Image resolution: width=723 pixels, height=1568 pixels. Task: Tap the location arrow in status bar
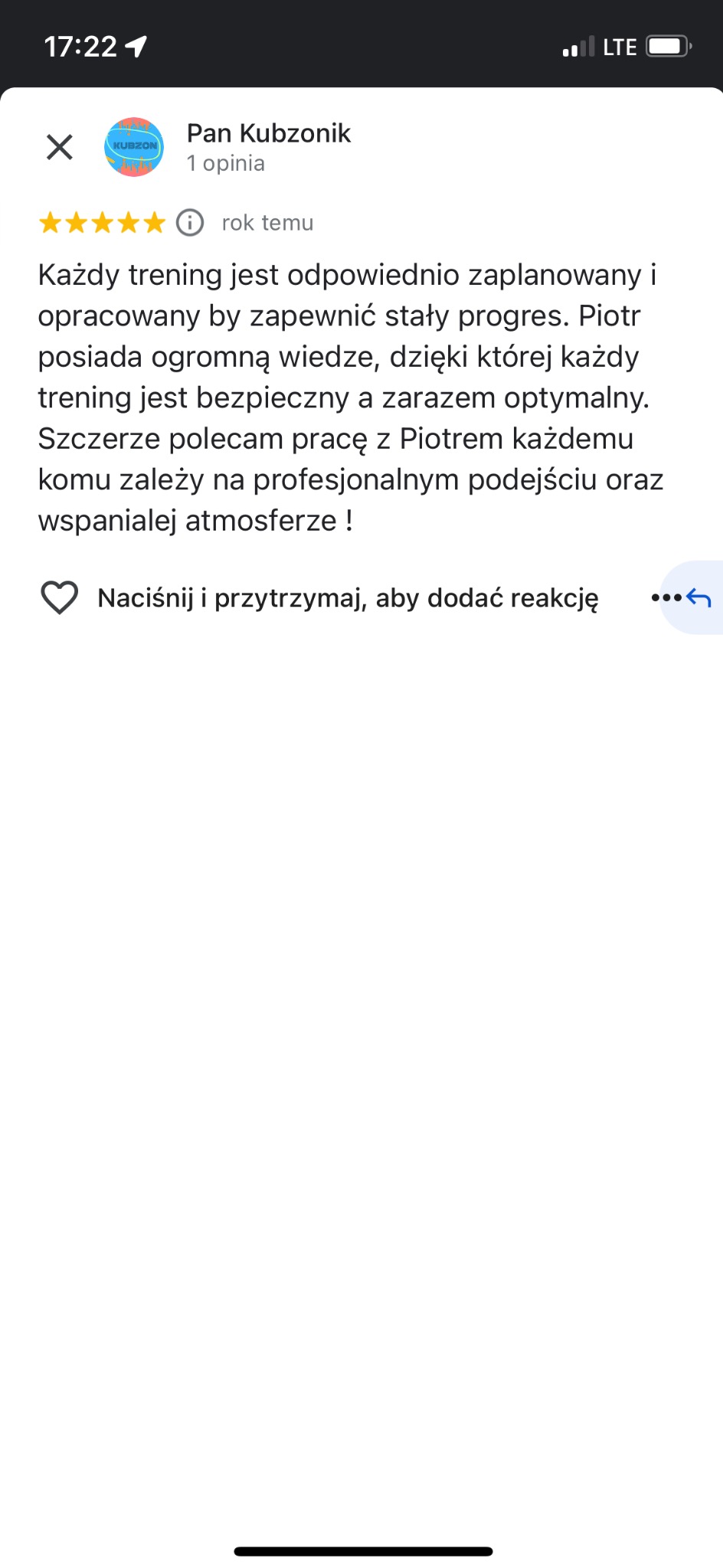pyautogui.click(x=135, y=46)
